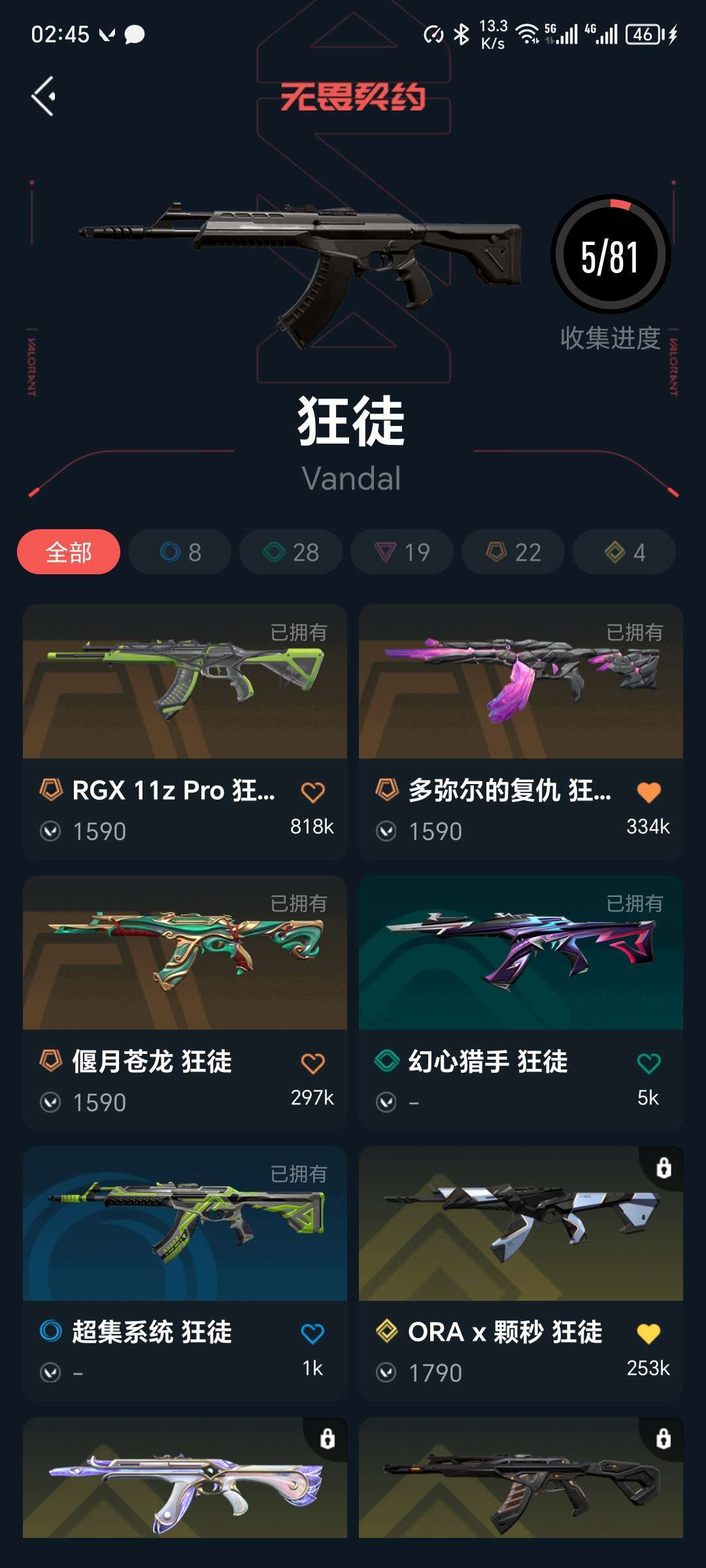This screenshot has width=706, height=1568.
Task: Unfavorite 多弥尔的复仇 by tapping its filled heart
Action: 648,791
